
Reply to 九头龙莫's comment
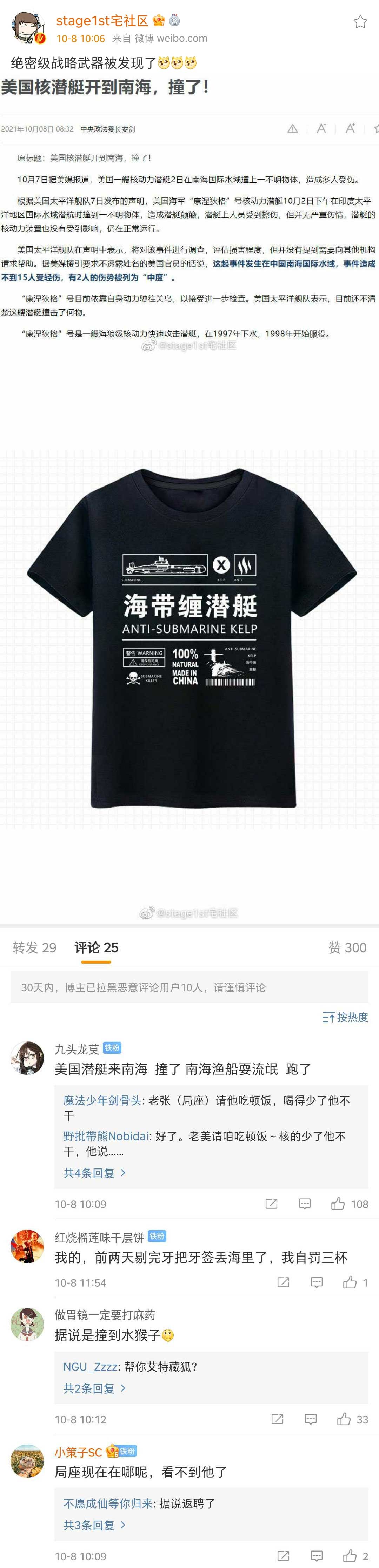pyautogui.click(x=305, y=1204)
